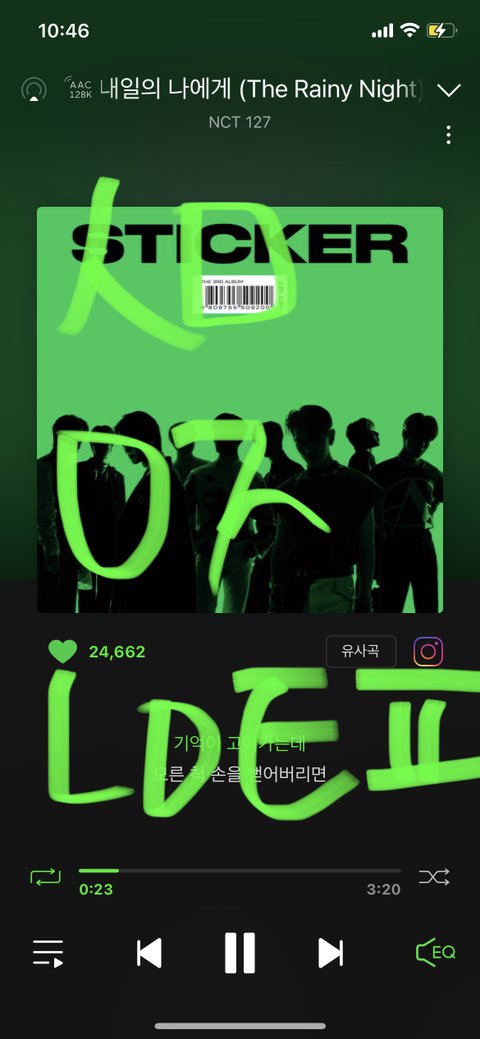
Task: Pause the current song
Action: coord(239,953)
